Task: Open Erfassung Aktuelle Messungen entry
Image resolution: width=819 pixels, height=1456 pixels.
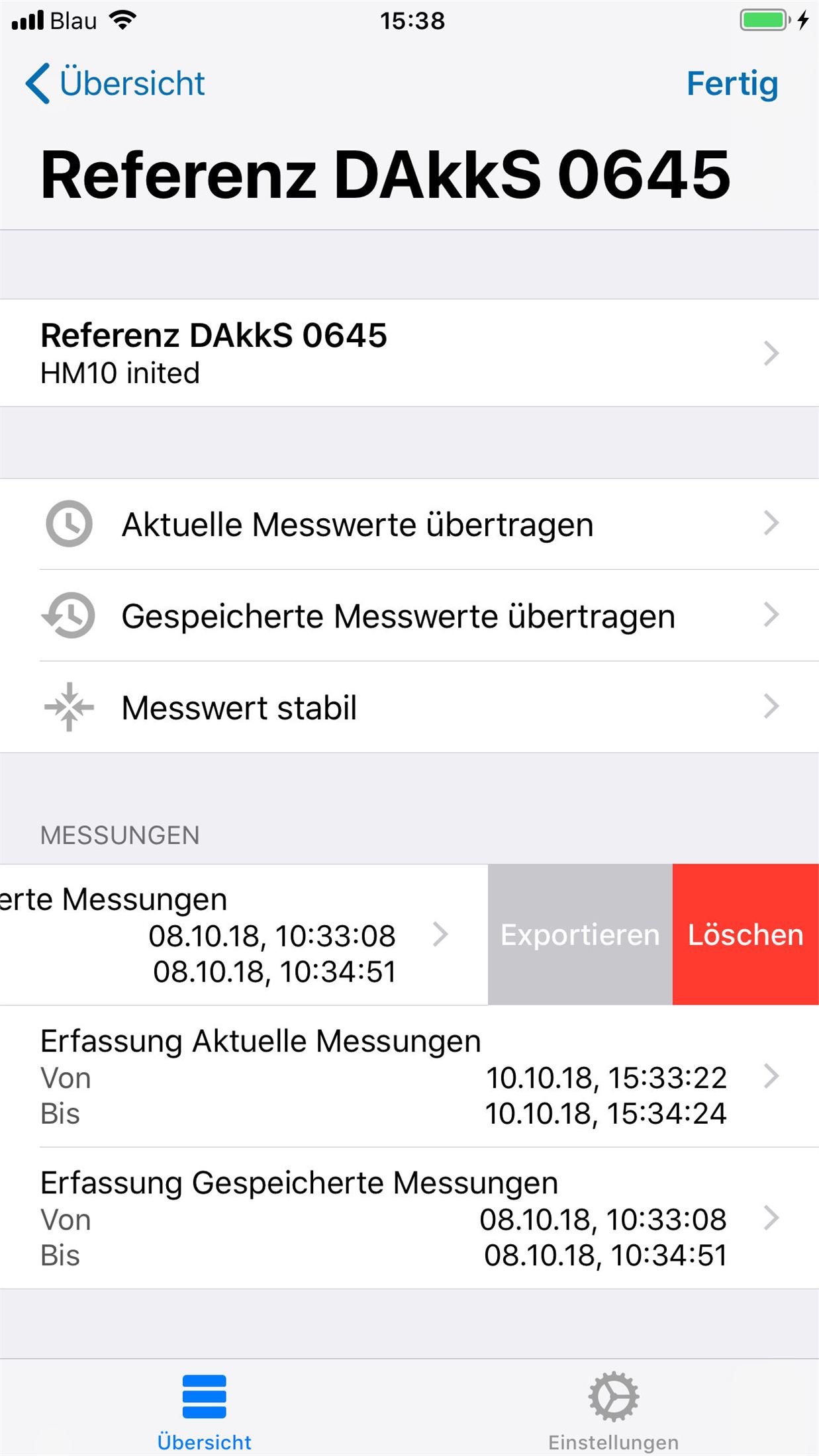Action: click(x=409, y=1076)
